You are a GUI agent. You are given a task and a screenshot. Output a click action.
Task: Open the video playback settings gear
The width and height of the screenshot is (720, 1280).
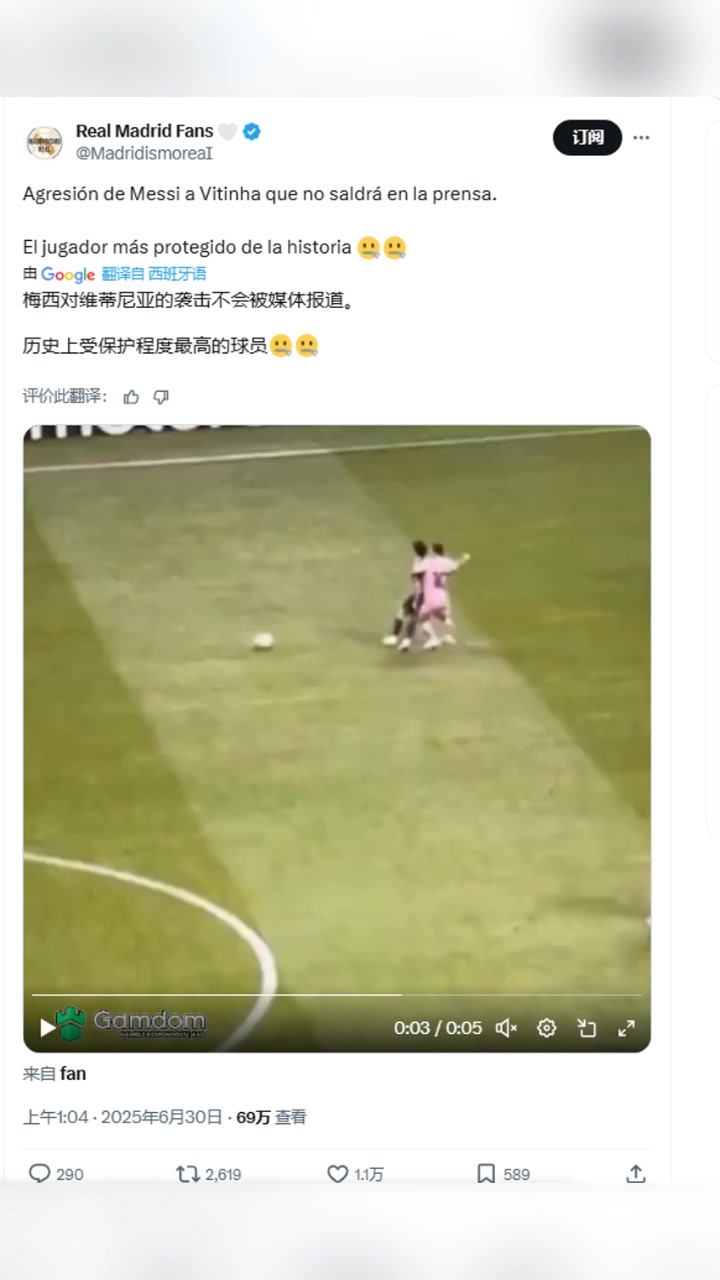pyautogui.click(x=546, y=1027)
